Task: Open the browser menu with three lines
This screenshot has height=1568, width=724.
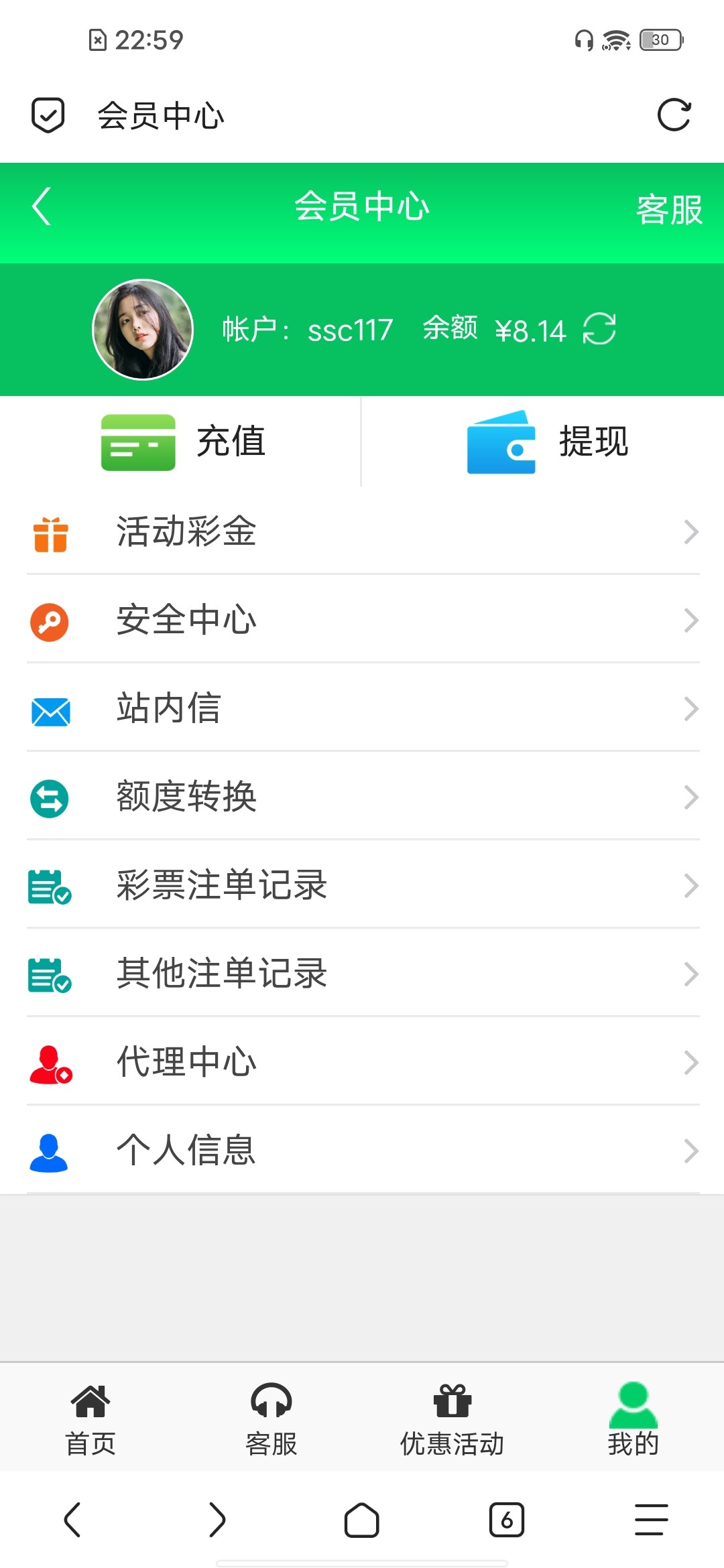Action: pyautogui.click(x=651, y=1520)
